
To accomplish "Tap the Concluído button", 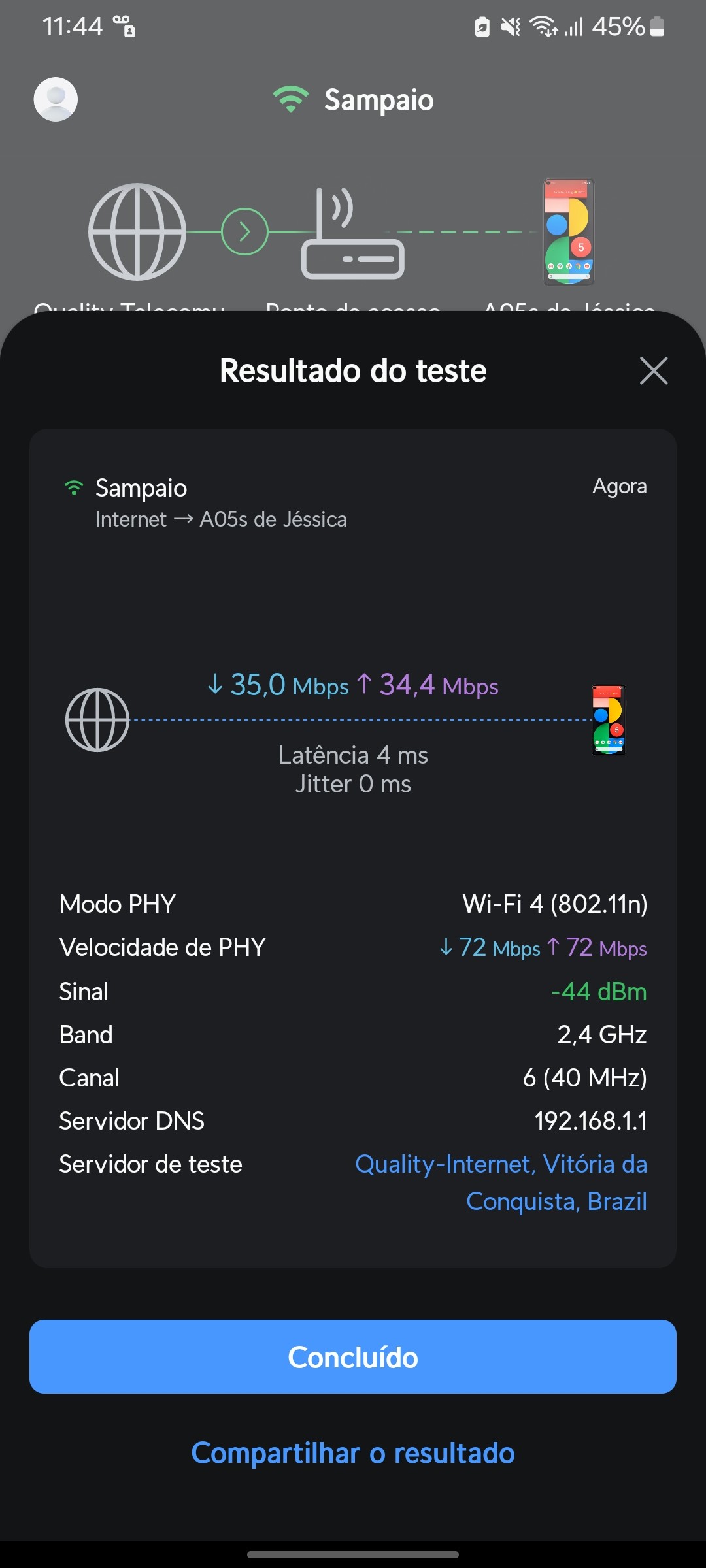I will [353, 1357].
